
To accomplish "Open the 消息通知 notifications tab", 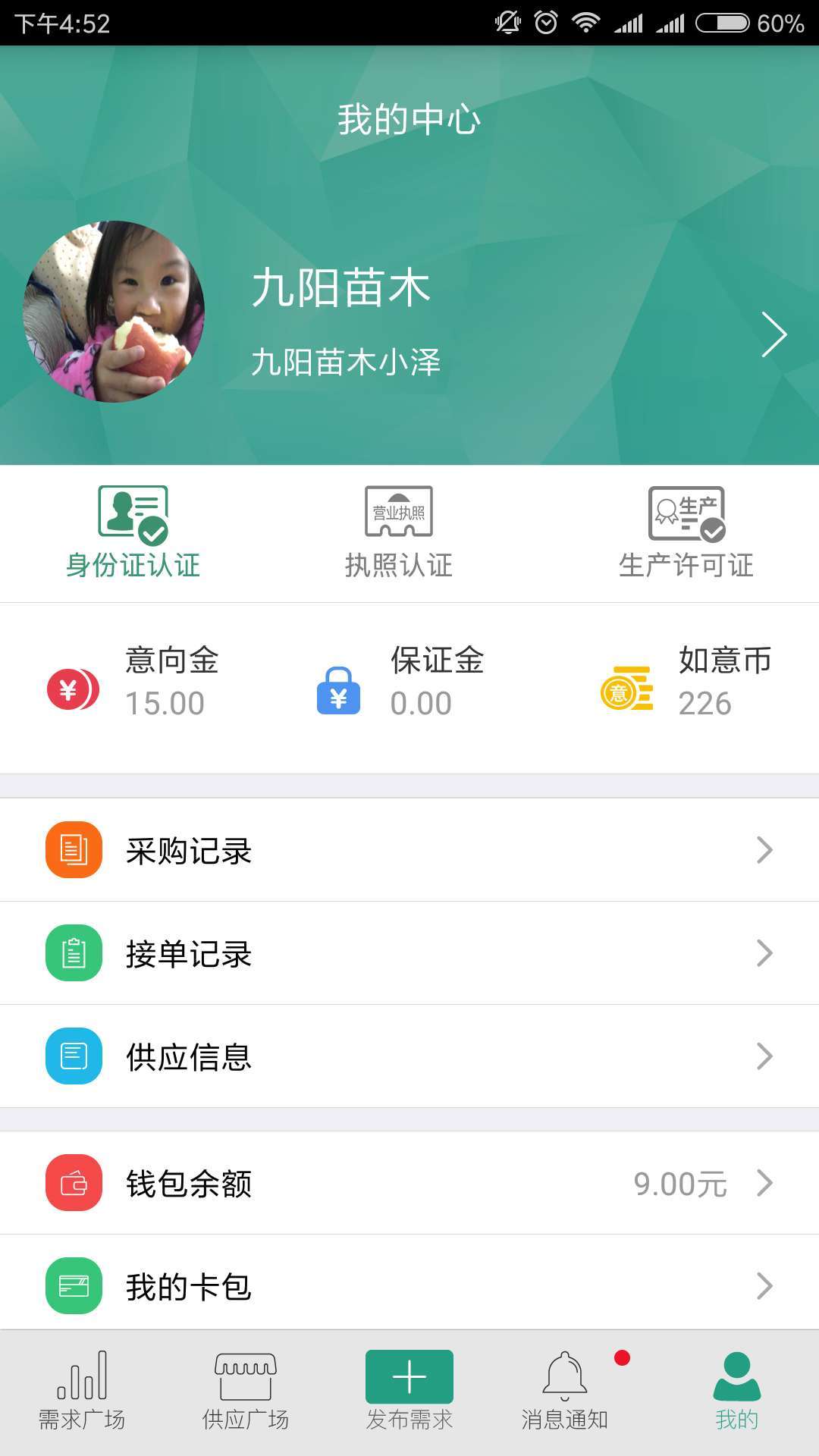I will [565, 1392].
